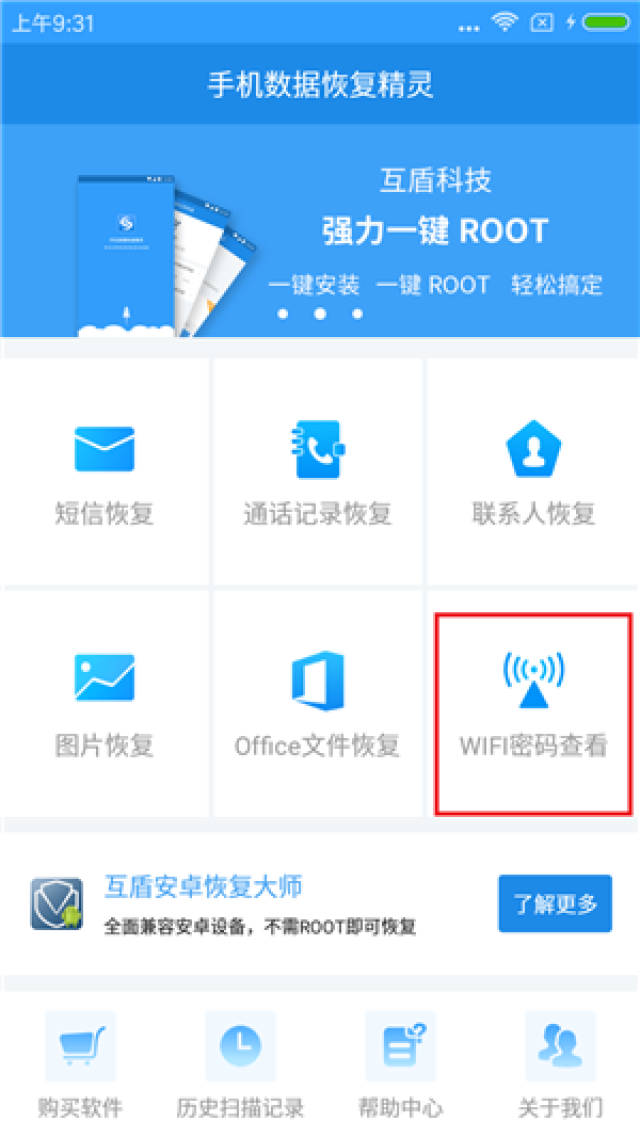Screen dimensions: 640x1137
Task: Open 购买软件 to buy the software
Action: (80, 1064)
